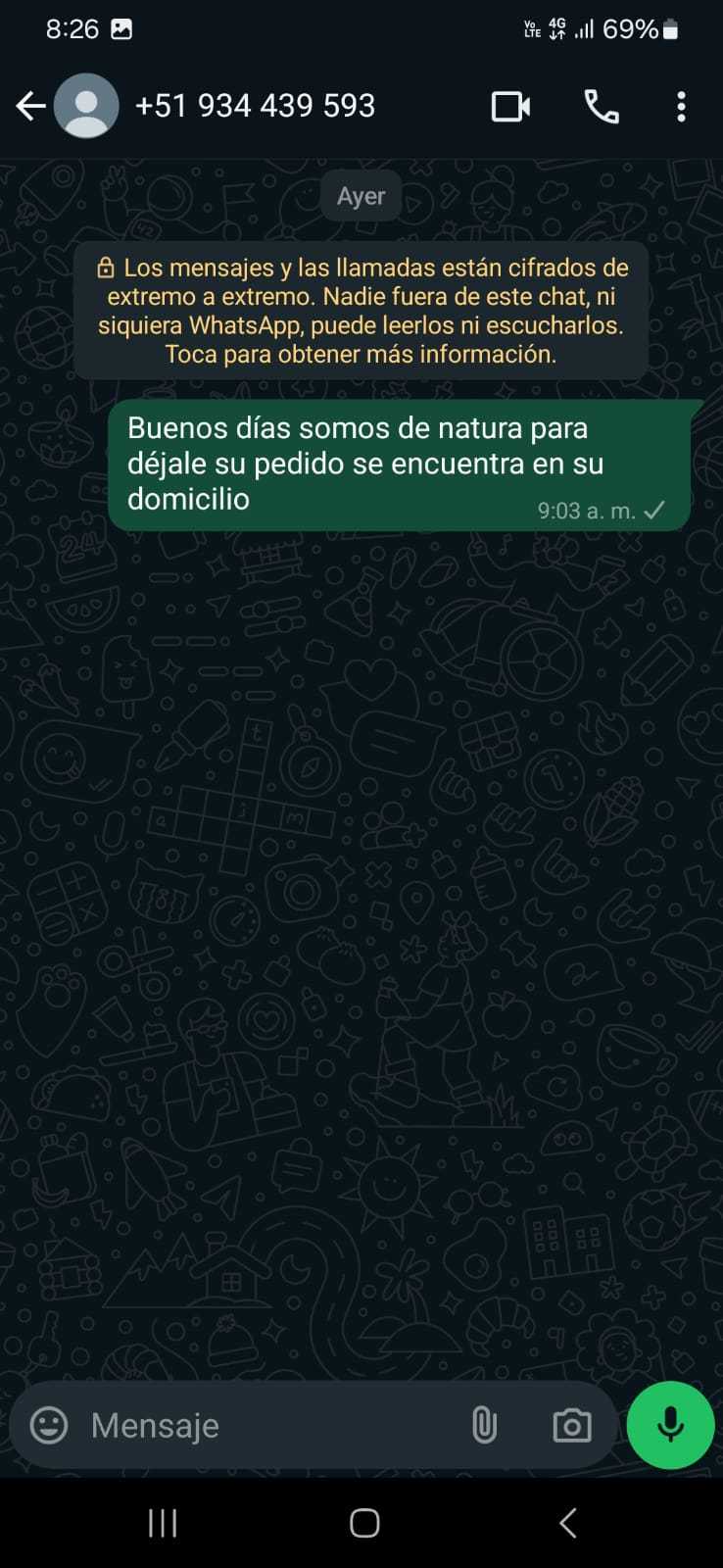Viewport: 723px width, 1568px height.
Task: Start a video call
Action: coord(510,106)
